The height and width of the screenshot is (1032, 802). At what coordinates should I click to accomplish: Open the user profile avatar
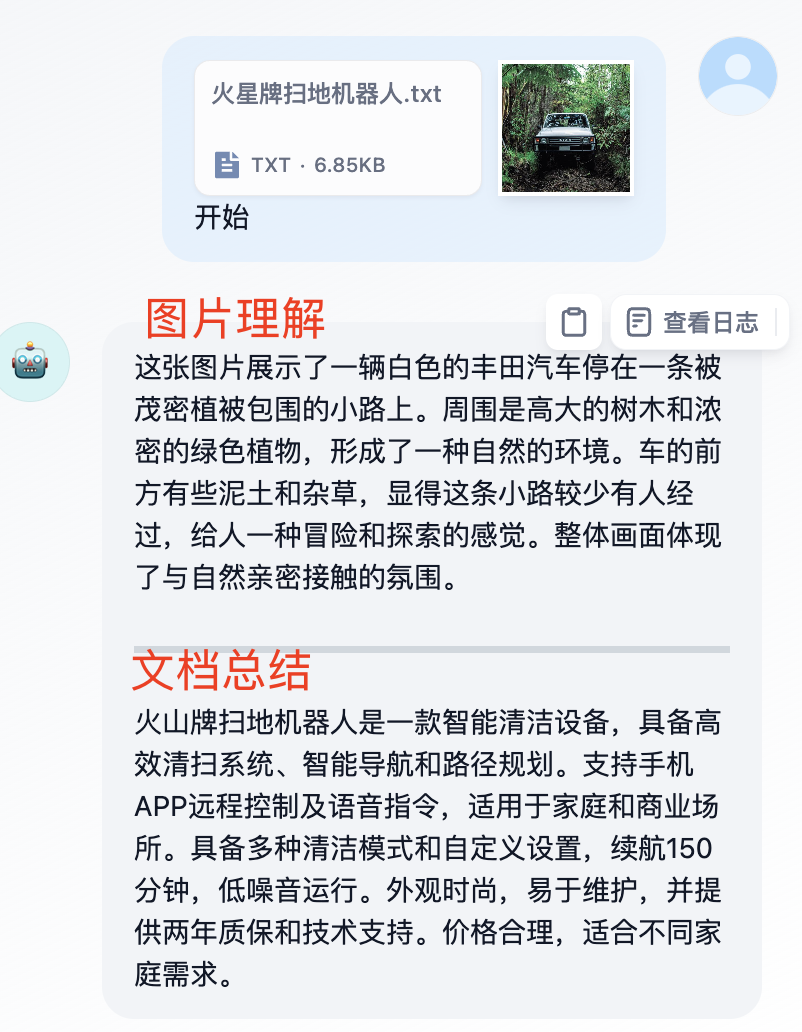[x=737, y=76]
